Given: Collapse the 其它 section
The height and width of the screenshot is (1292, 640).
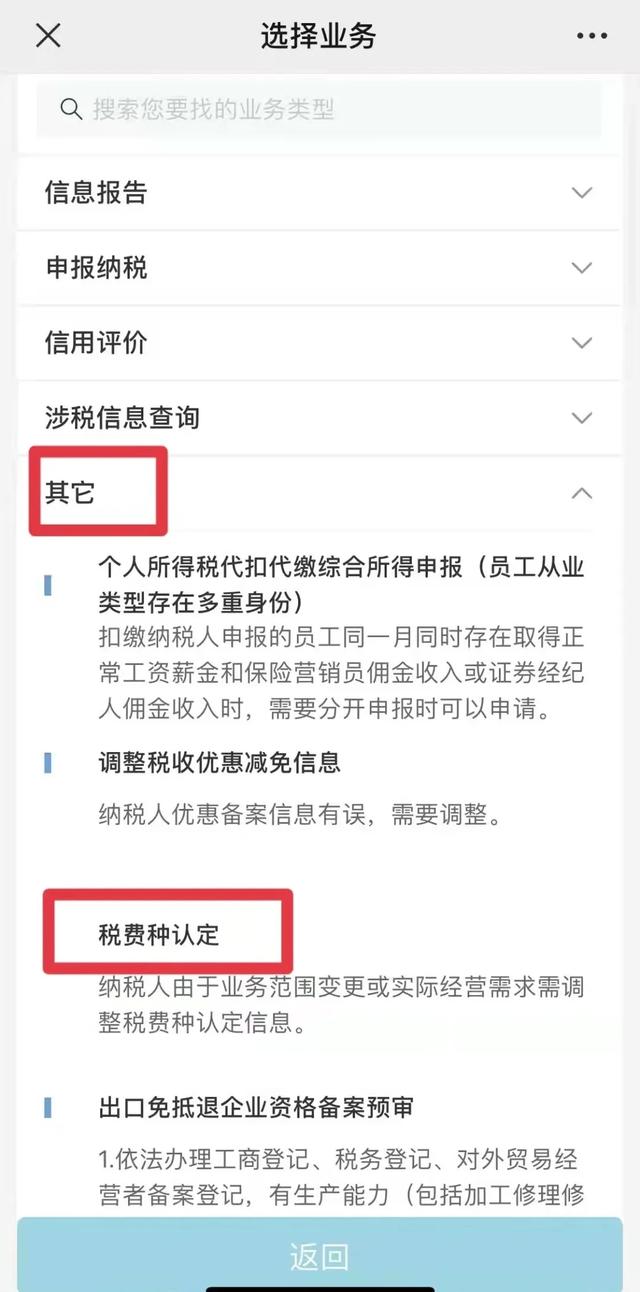Looking at the screenshot, I should (319, 493).
